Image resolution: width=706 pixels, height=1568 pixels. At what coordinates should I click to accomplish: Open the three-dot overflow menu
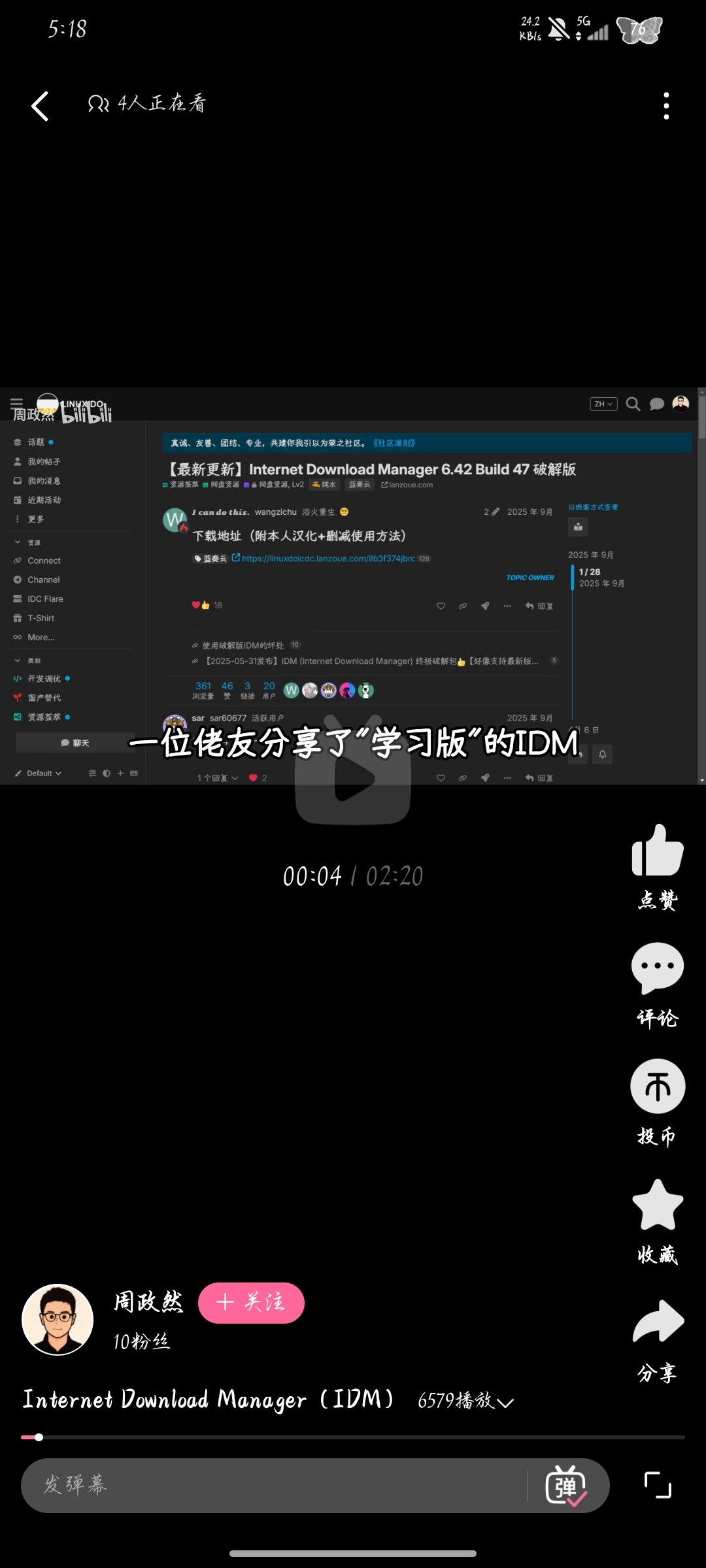tap(666, 106)
